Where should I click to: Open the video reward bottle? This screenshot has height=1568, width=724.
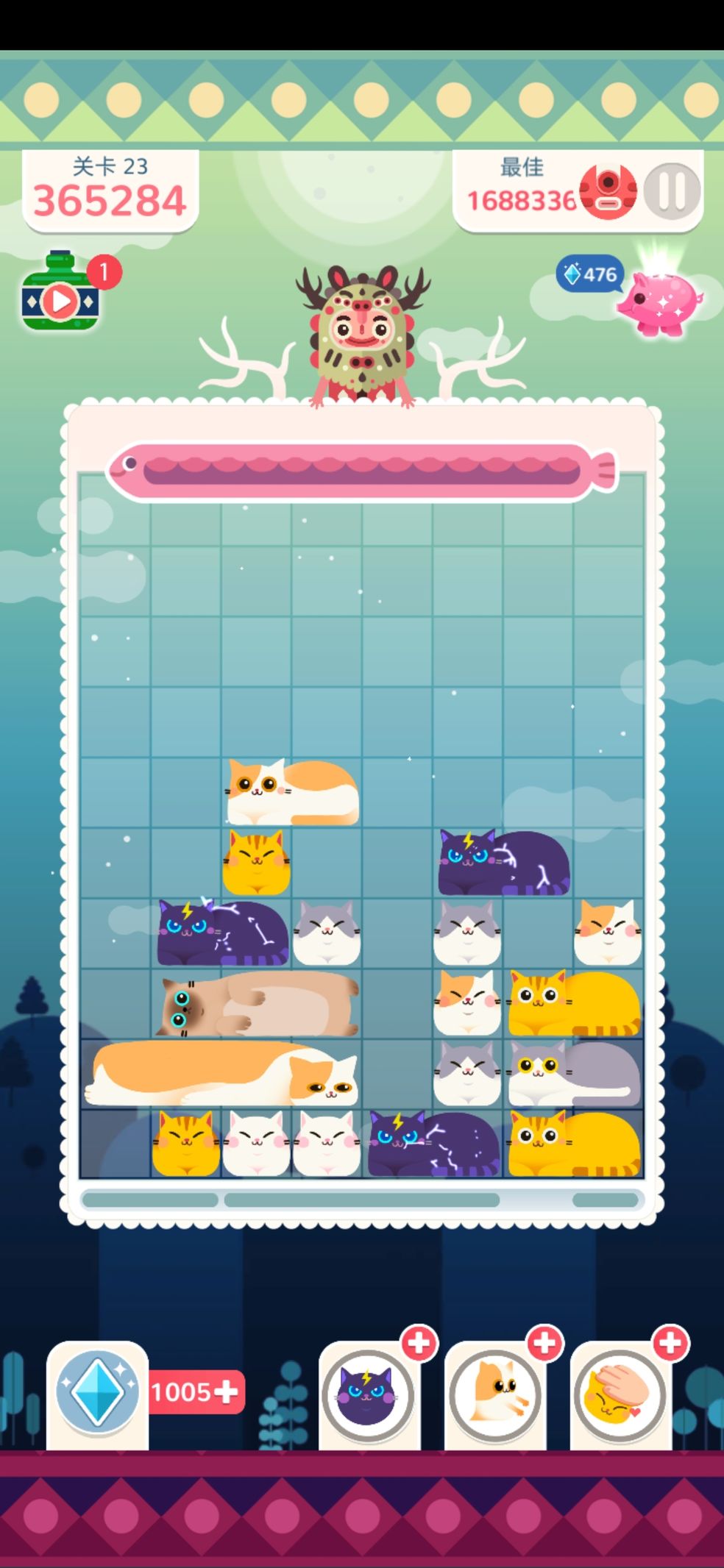click(60, 293)
